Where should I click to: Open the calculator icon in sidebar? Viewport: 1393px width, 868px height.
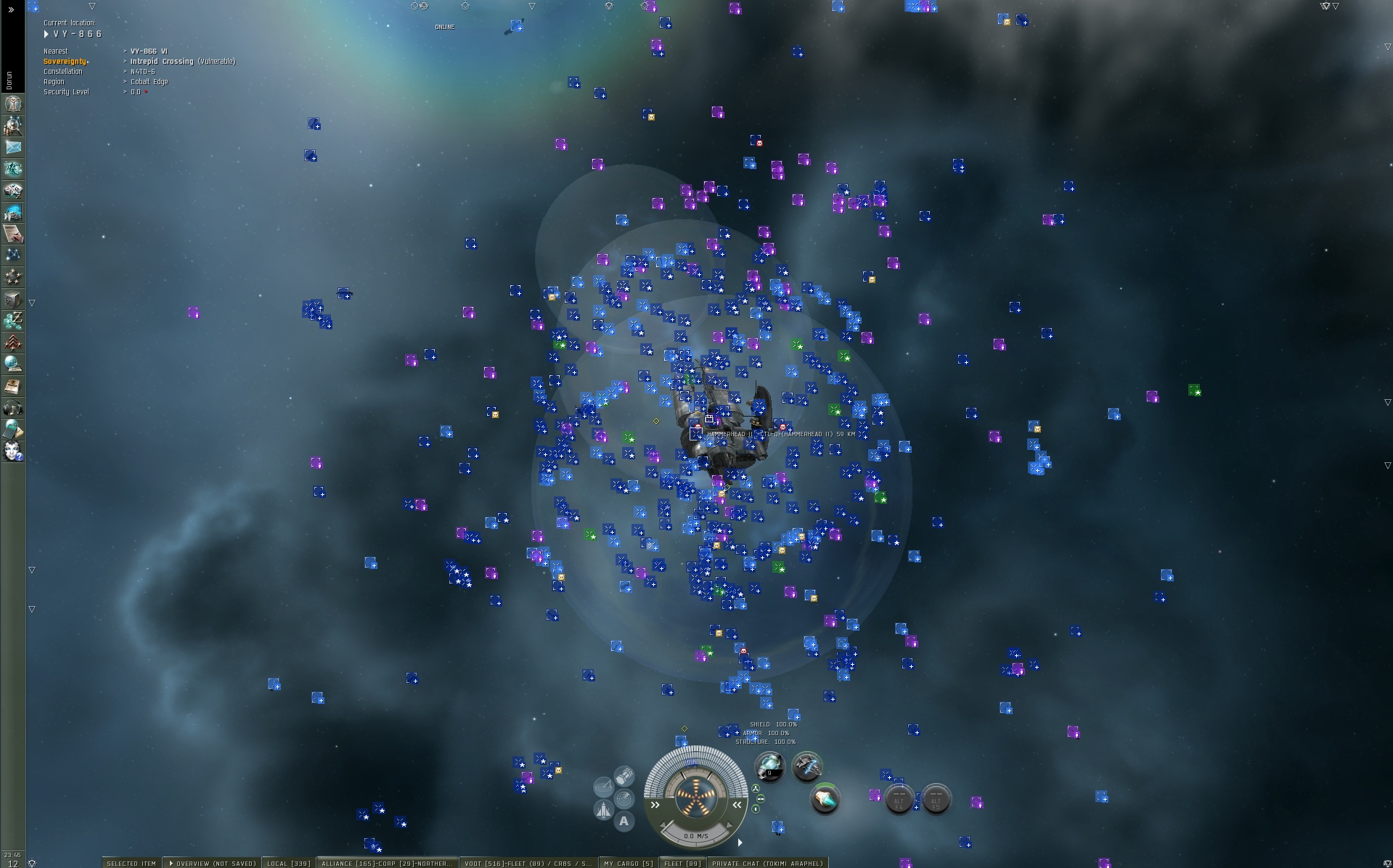tap(13, 430)
